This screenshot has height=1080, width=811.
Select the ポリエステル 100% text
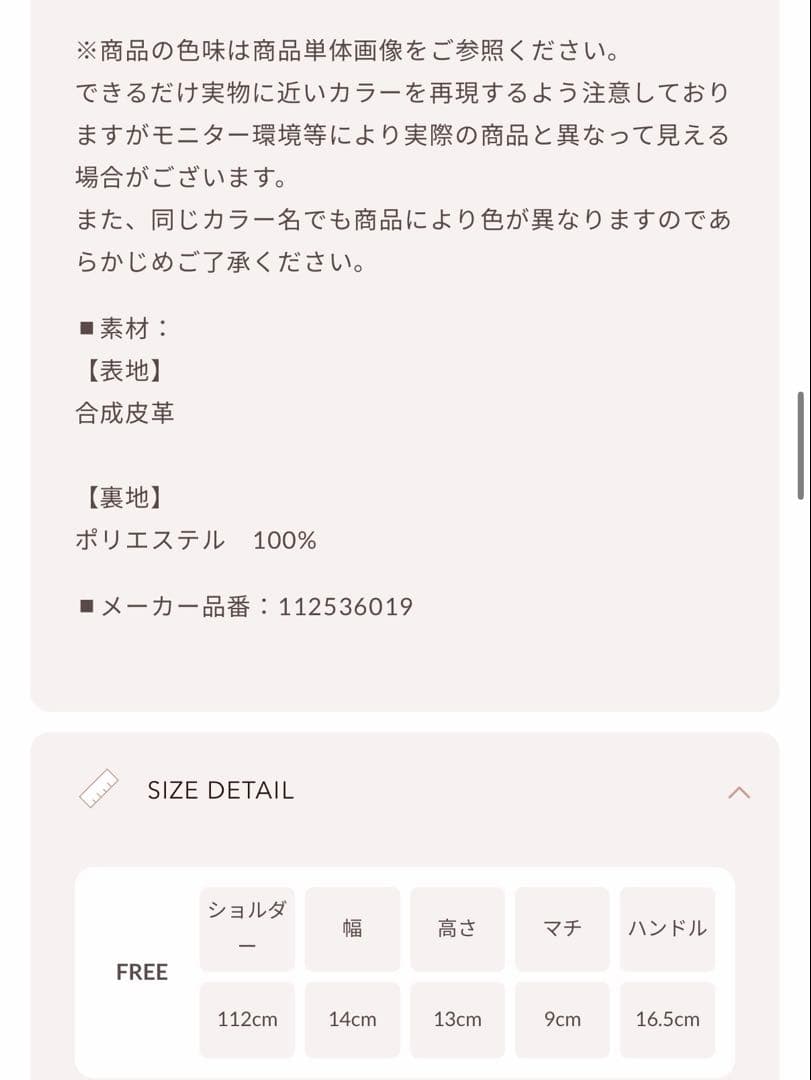[x=194, y=539]
